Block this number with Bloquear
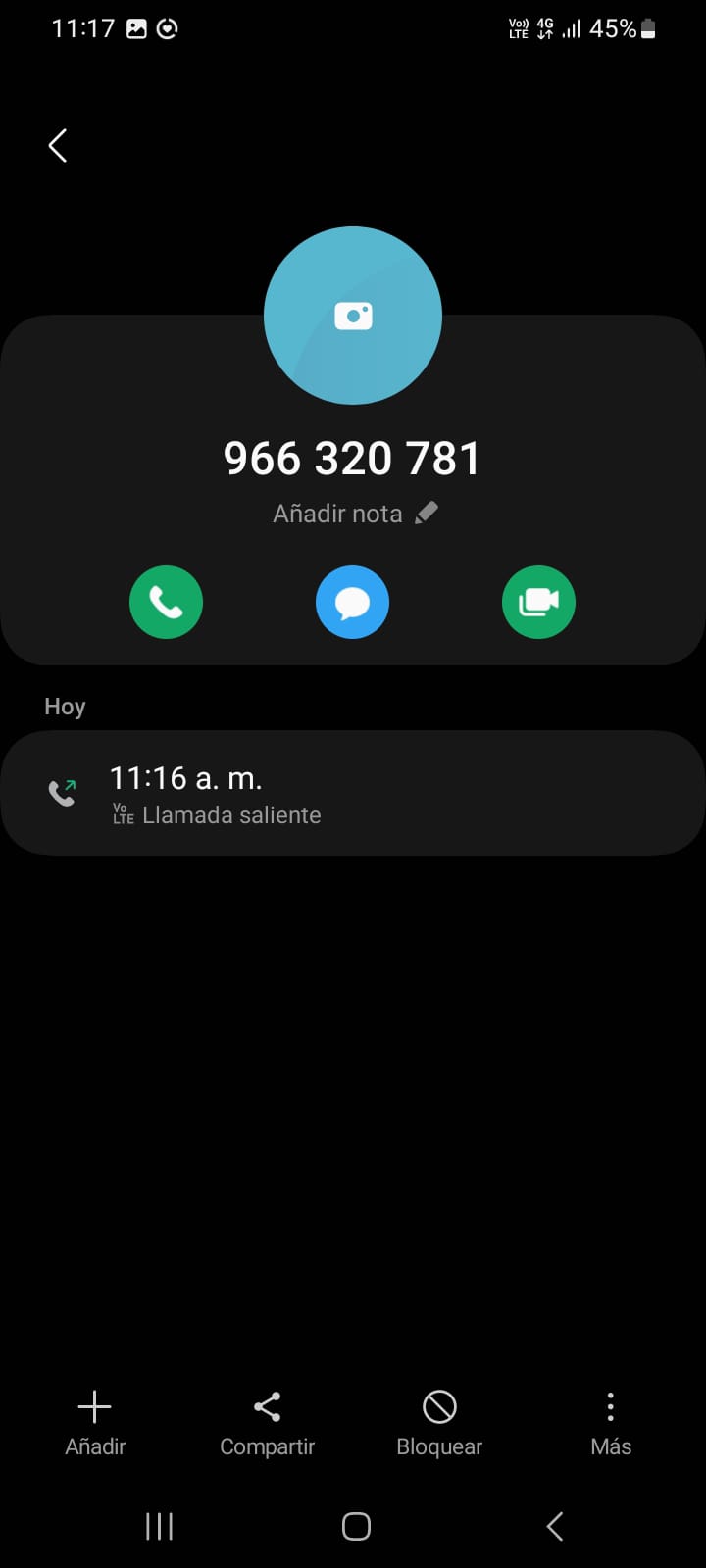Screen dimensions: 706x1568 [x=439, y=1423]
